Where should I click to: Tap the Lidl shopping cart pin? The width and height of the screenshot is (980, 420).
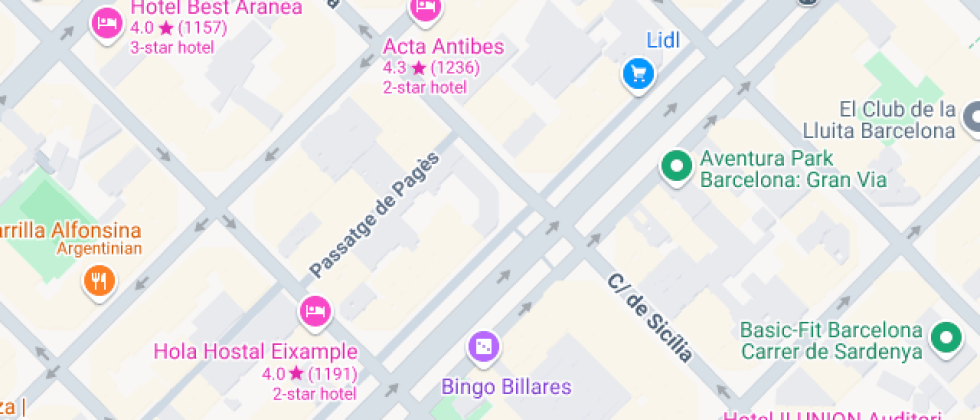[638, 73]
